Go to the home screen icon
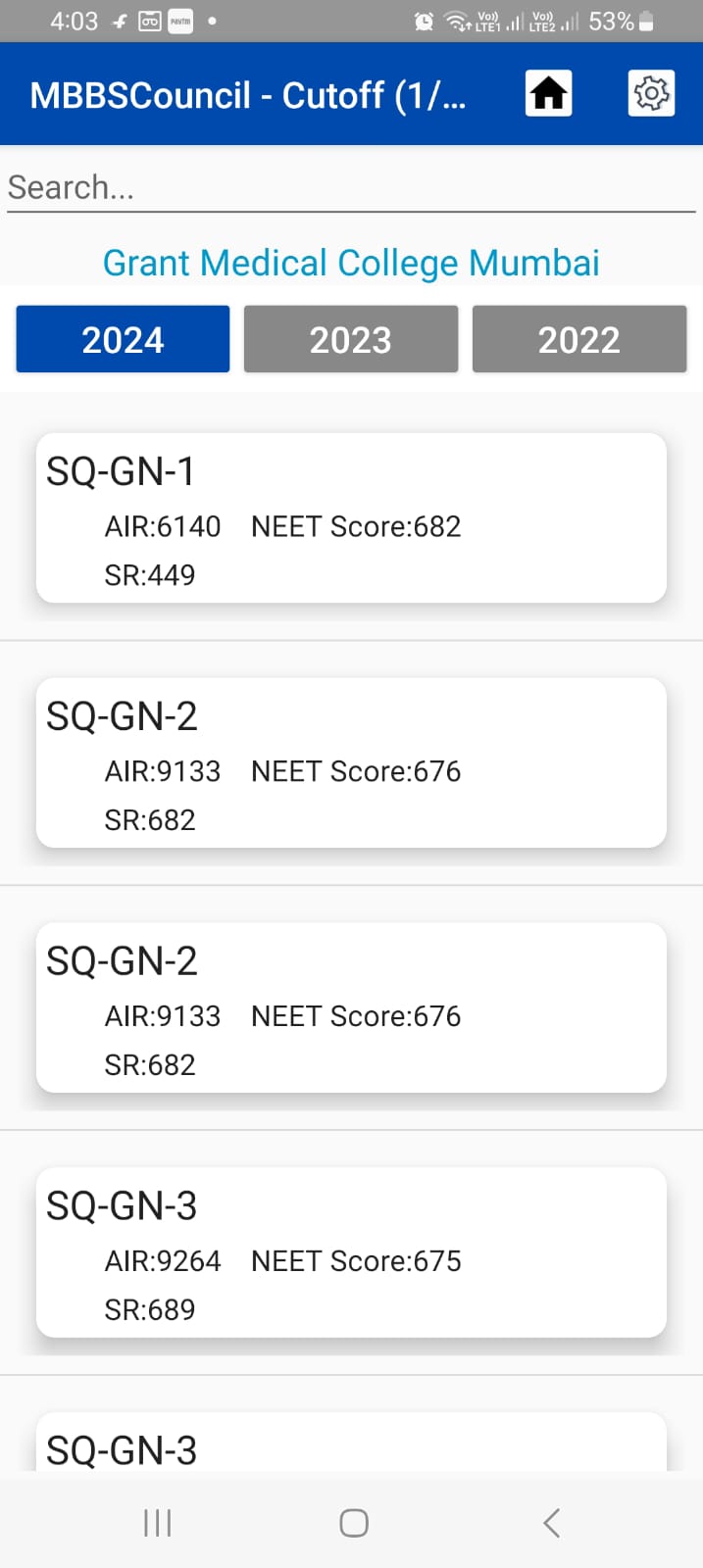This screenshot has width=703, height=1568. pos(548,94)
